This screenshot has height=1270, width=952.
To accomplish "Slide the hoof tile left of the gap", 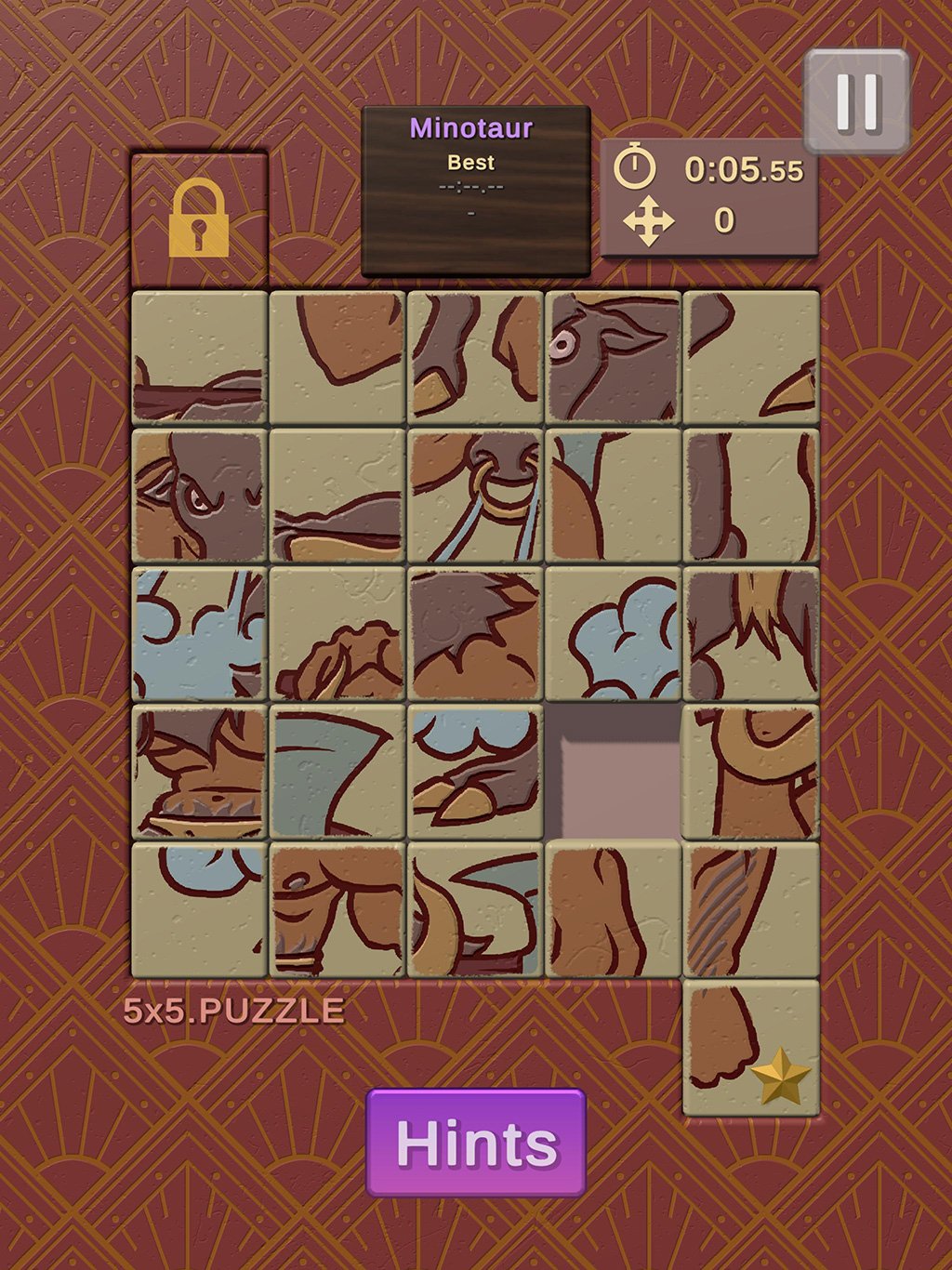I will [475, 772].
